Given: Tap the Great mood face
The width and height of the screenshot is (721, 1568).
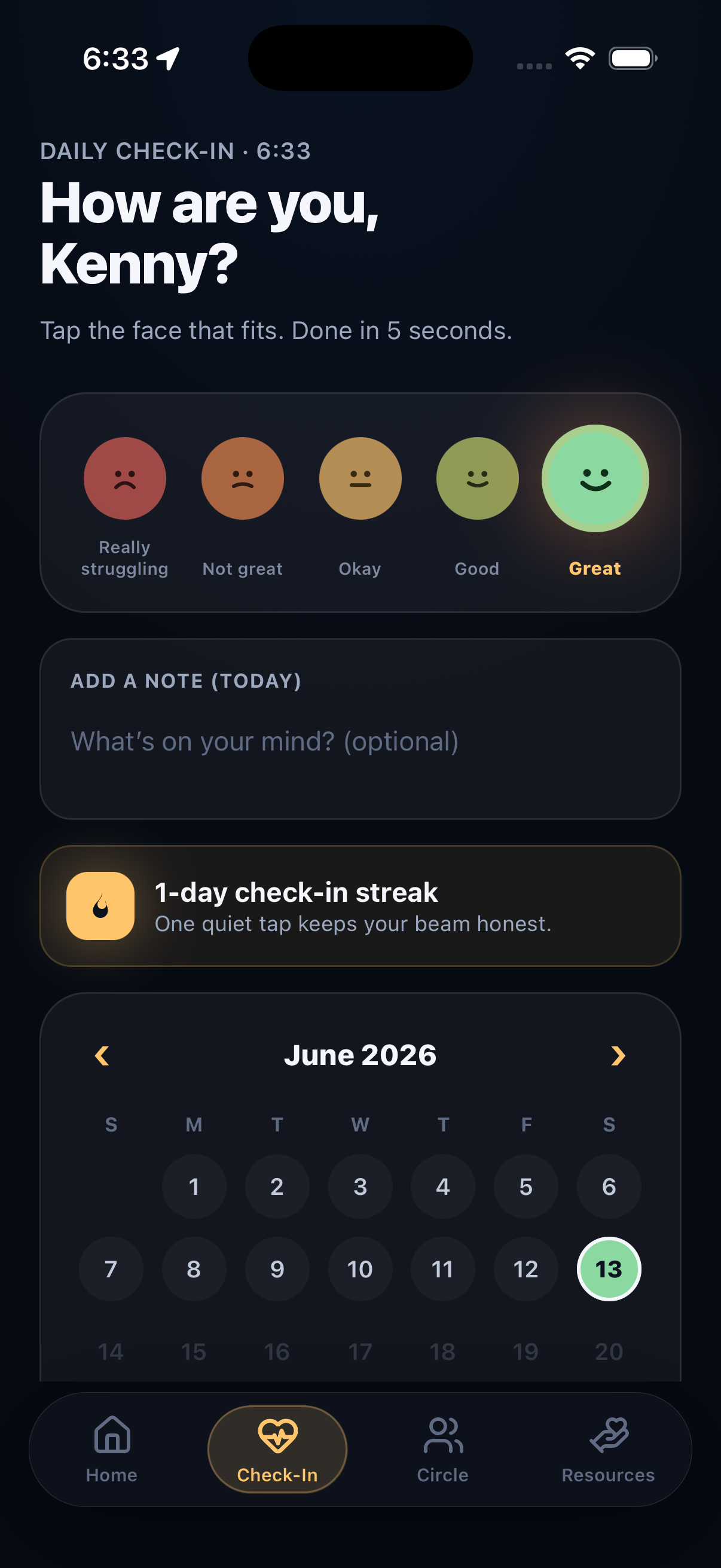Looking at the screenshot, I should (x=595, y=478).
